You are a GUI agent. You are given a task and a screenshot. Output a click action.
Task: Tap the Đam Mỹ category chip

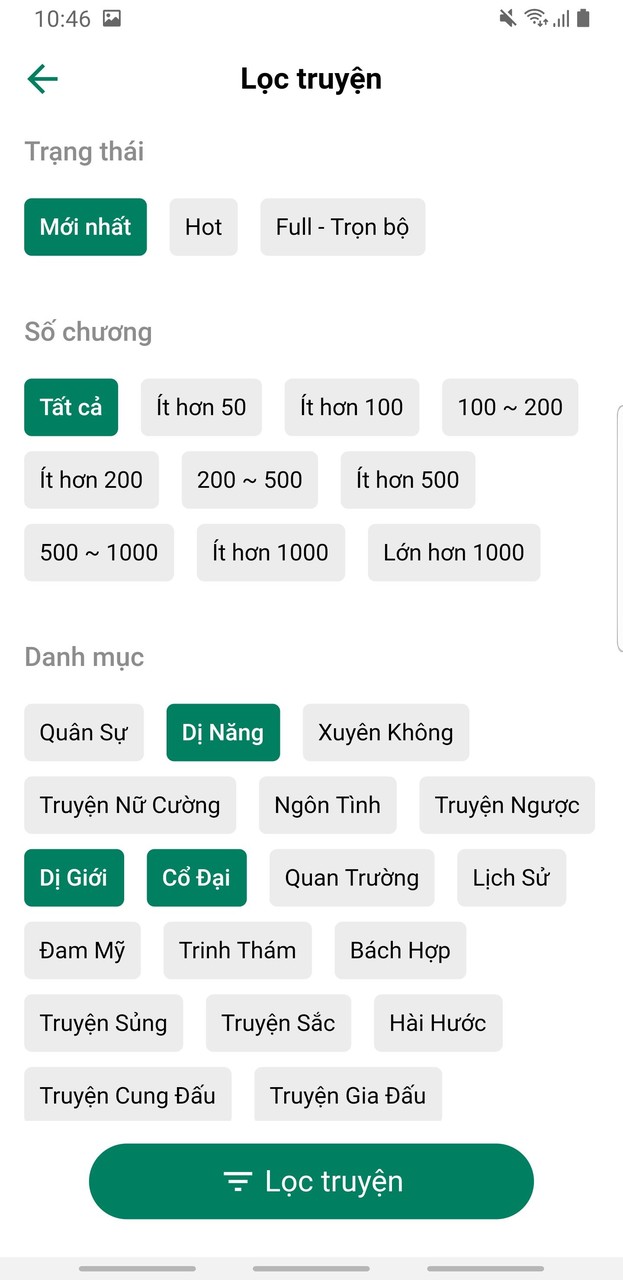click(x=82, y=950)
